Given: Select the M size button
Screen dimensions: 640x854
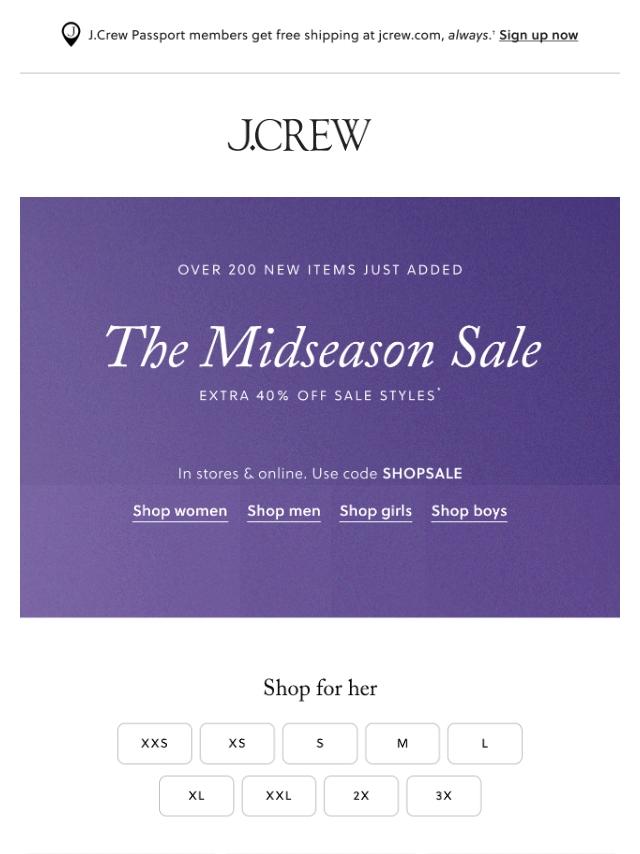Looking at the screenshot, I should 402,744.
